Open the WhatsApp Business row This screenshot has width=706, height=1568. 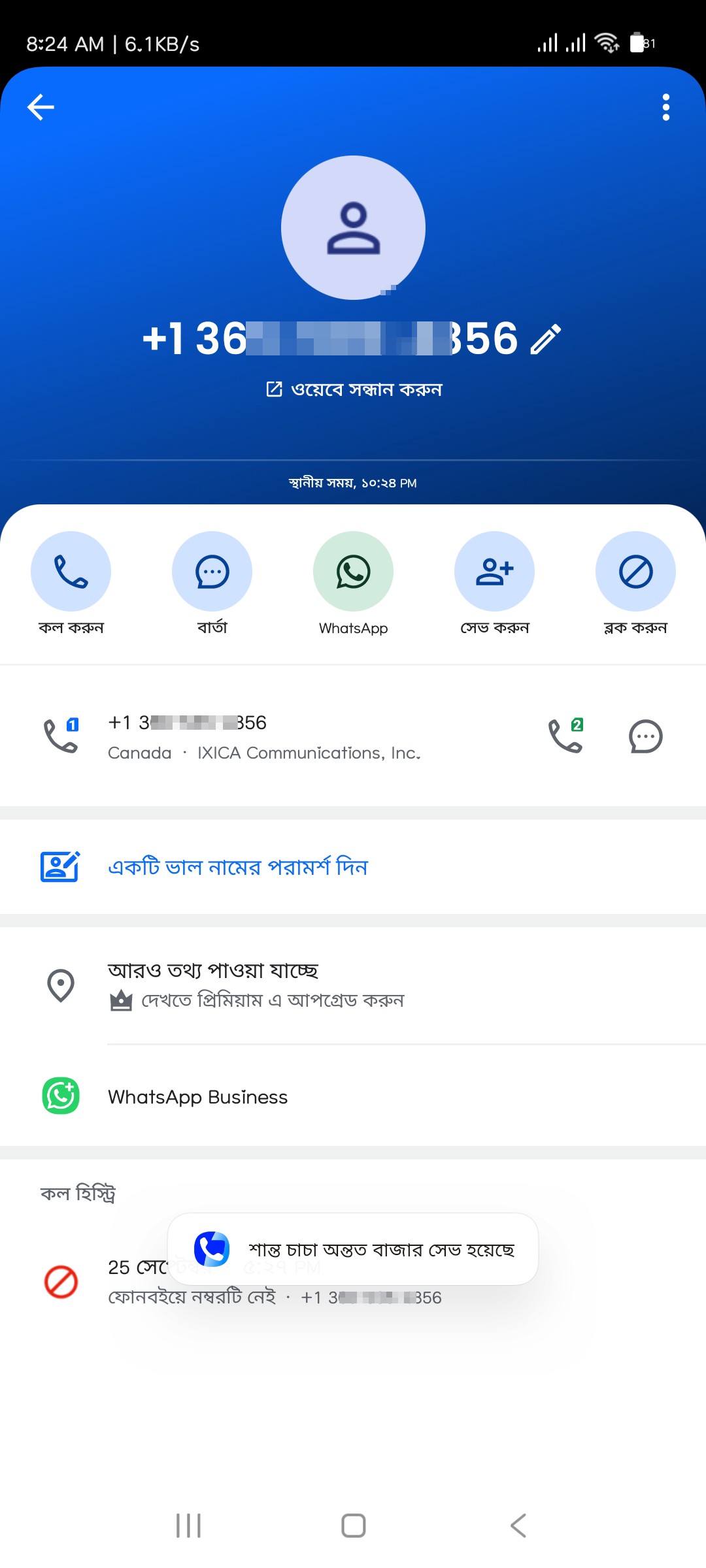point(353,1096)
